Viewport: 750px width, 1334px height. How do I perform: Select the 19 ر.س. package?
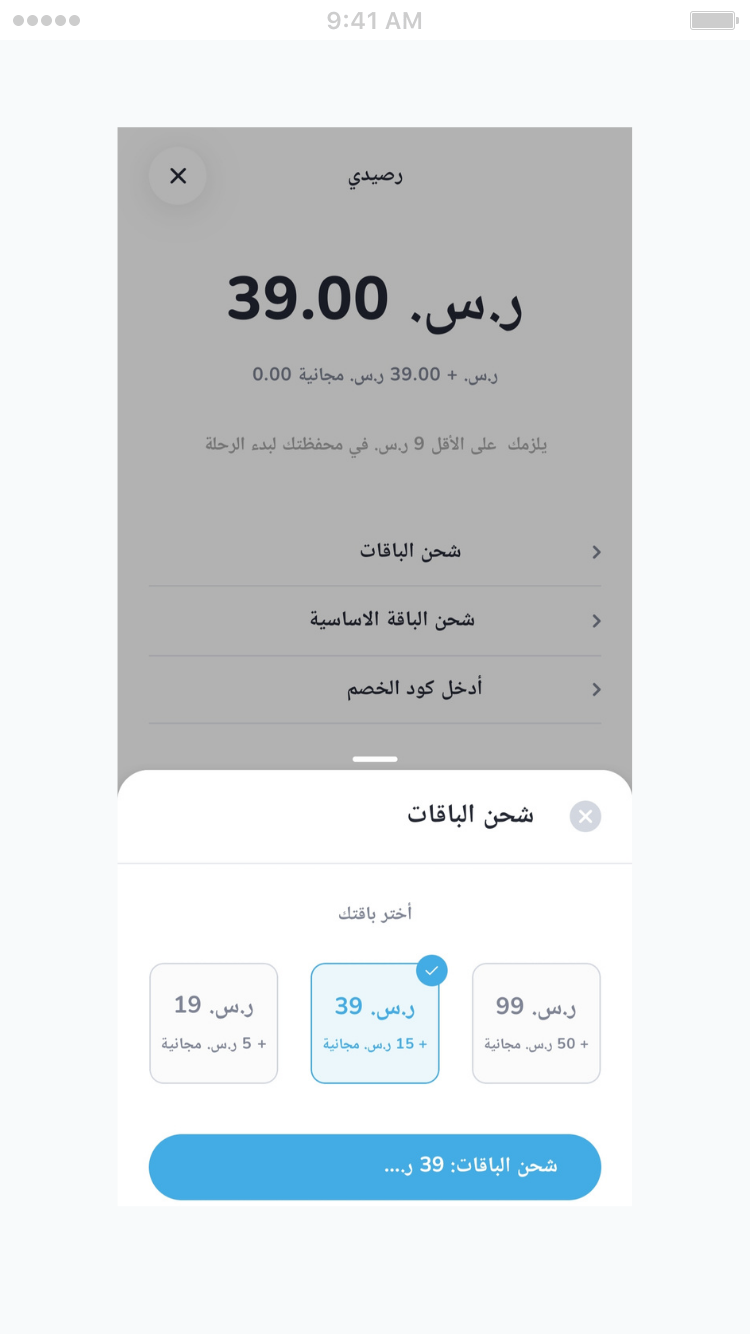214,1023
